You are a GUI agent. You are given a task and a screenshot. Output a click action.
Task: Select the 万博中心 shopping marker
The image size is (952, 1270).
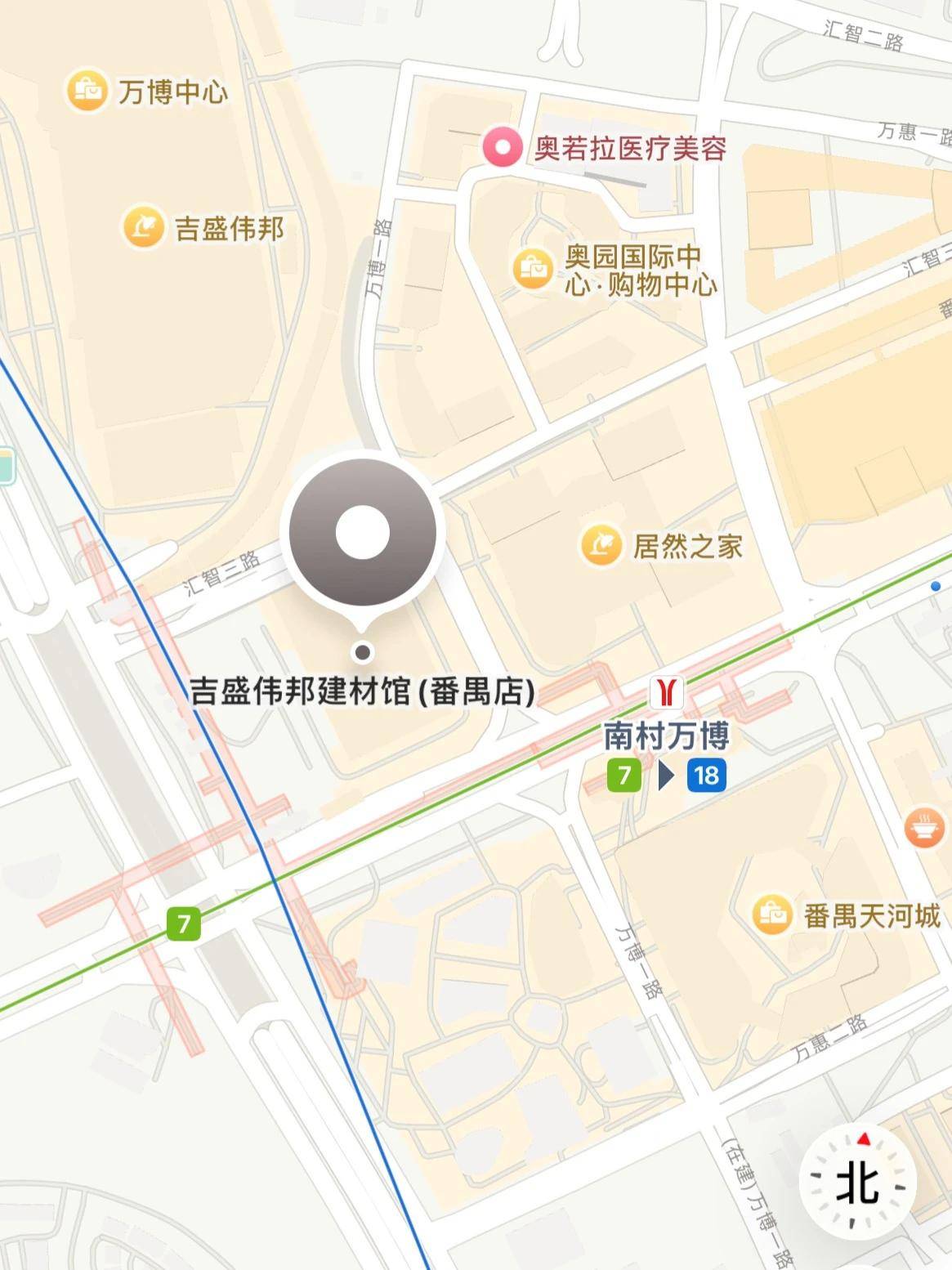pos(87,90)
